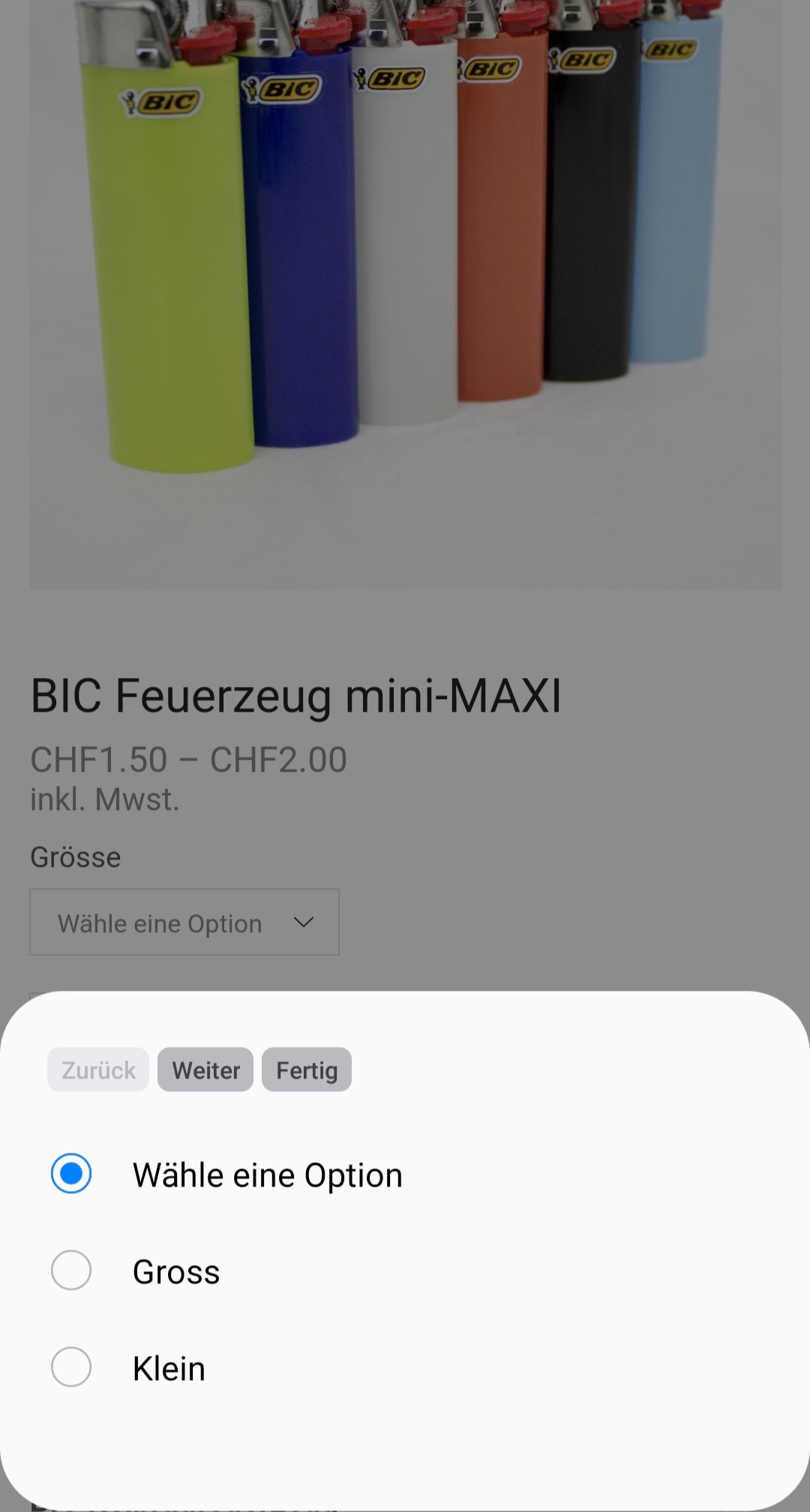Tap the Weiter button

point(205,1069)
